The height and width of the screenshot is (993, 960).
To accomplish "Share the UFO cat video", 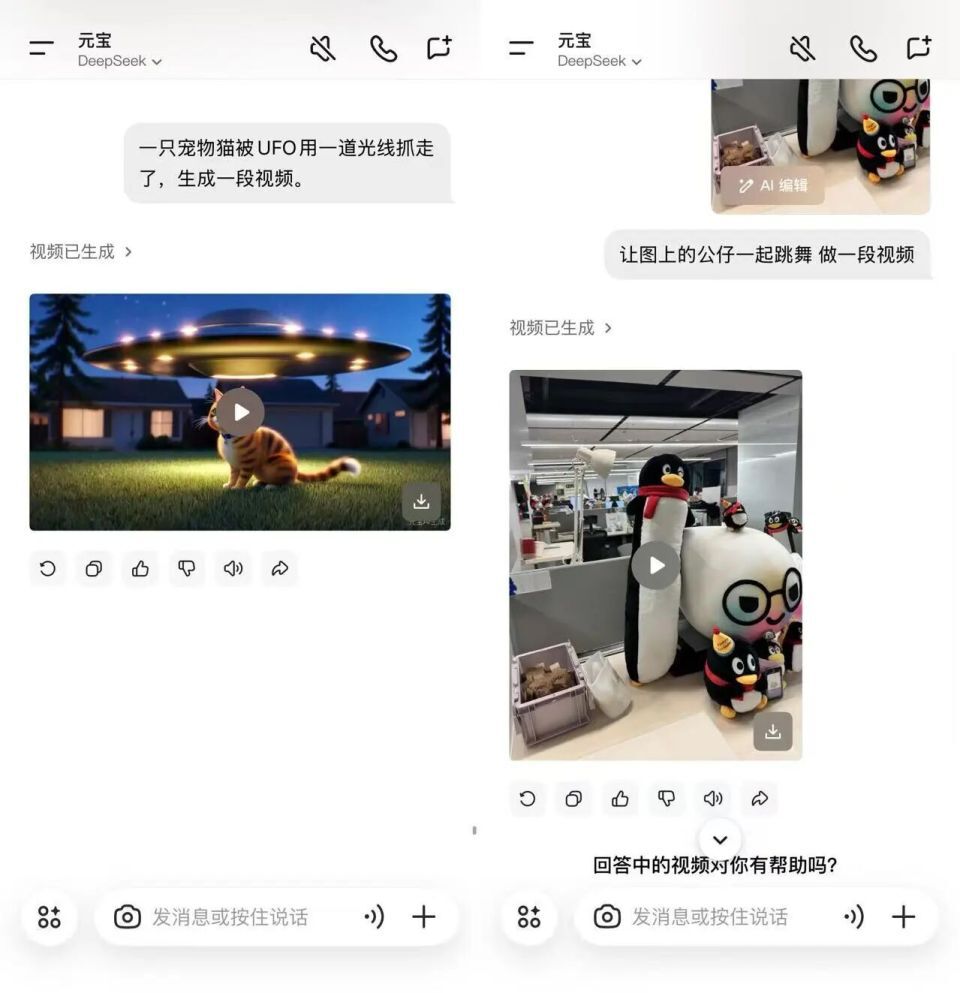I will pos(279,568).
